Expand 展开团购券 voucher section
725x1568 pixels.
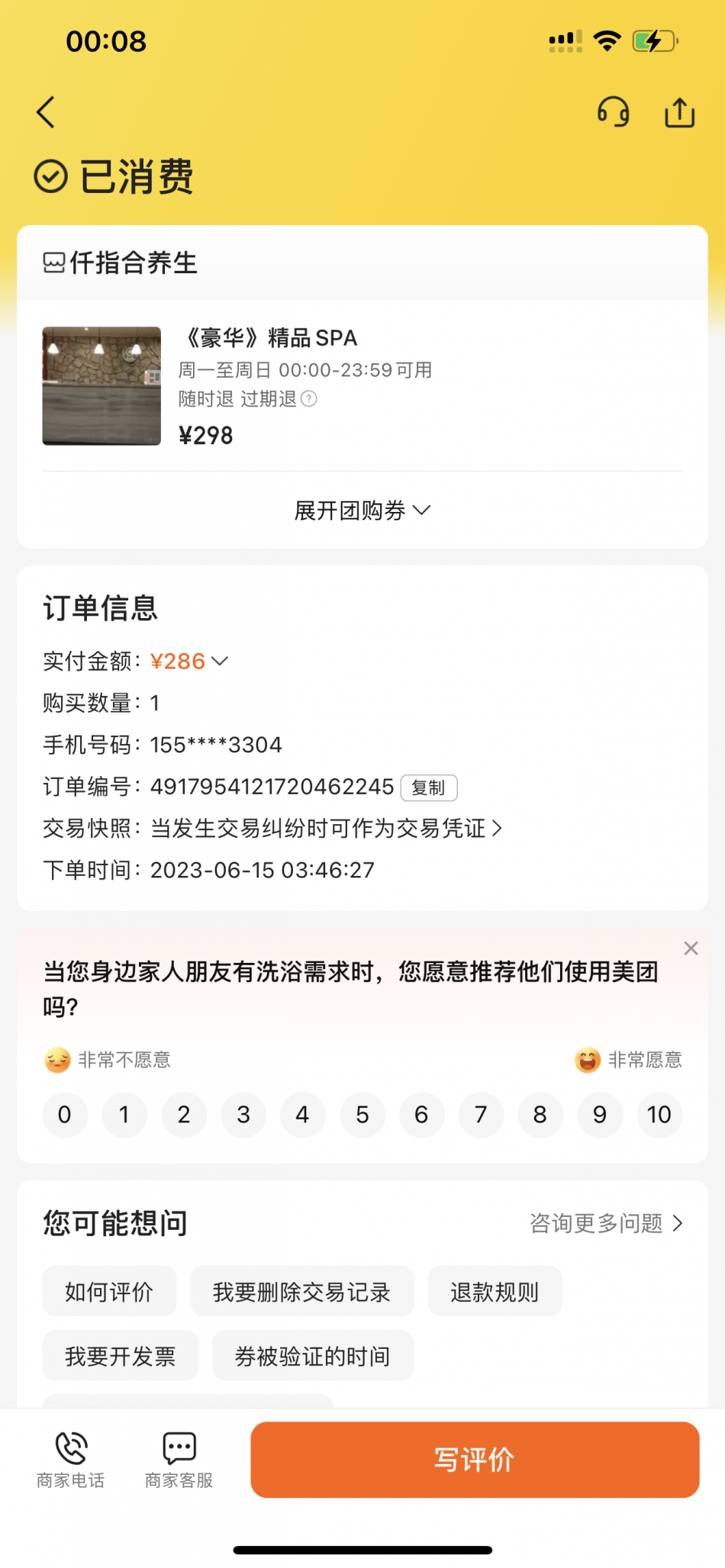(362, 510)
